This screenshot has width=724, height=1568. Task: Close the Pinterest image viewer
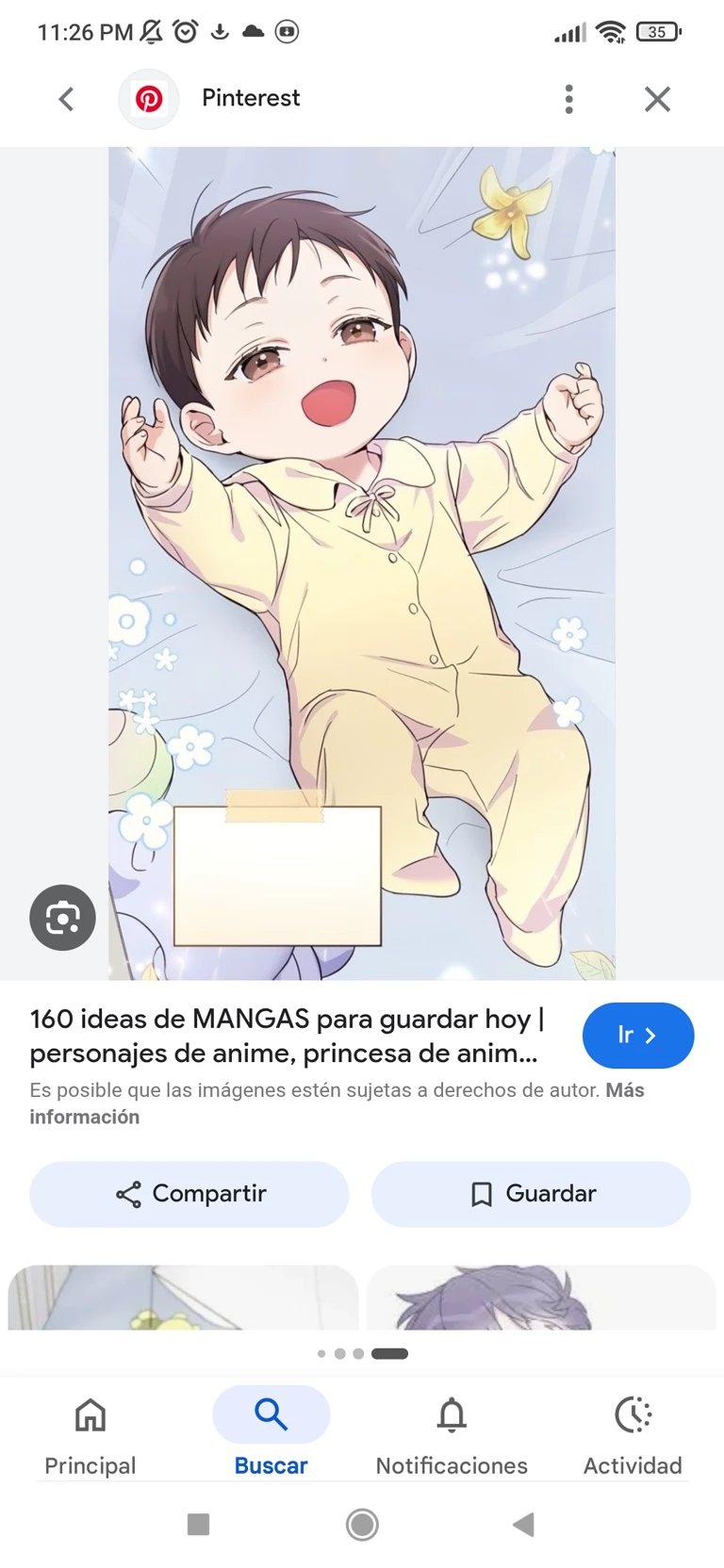point(657,99)
